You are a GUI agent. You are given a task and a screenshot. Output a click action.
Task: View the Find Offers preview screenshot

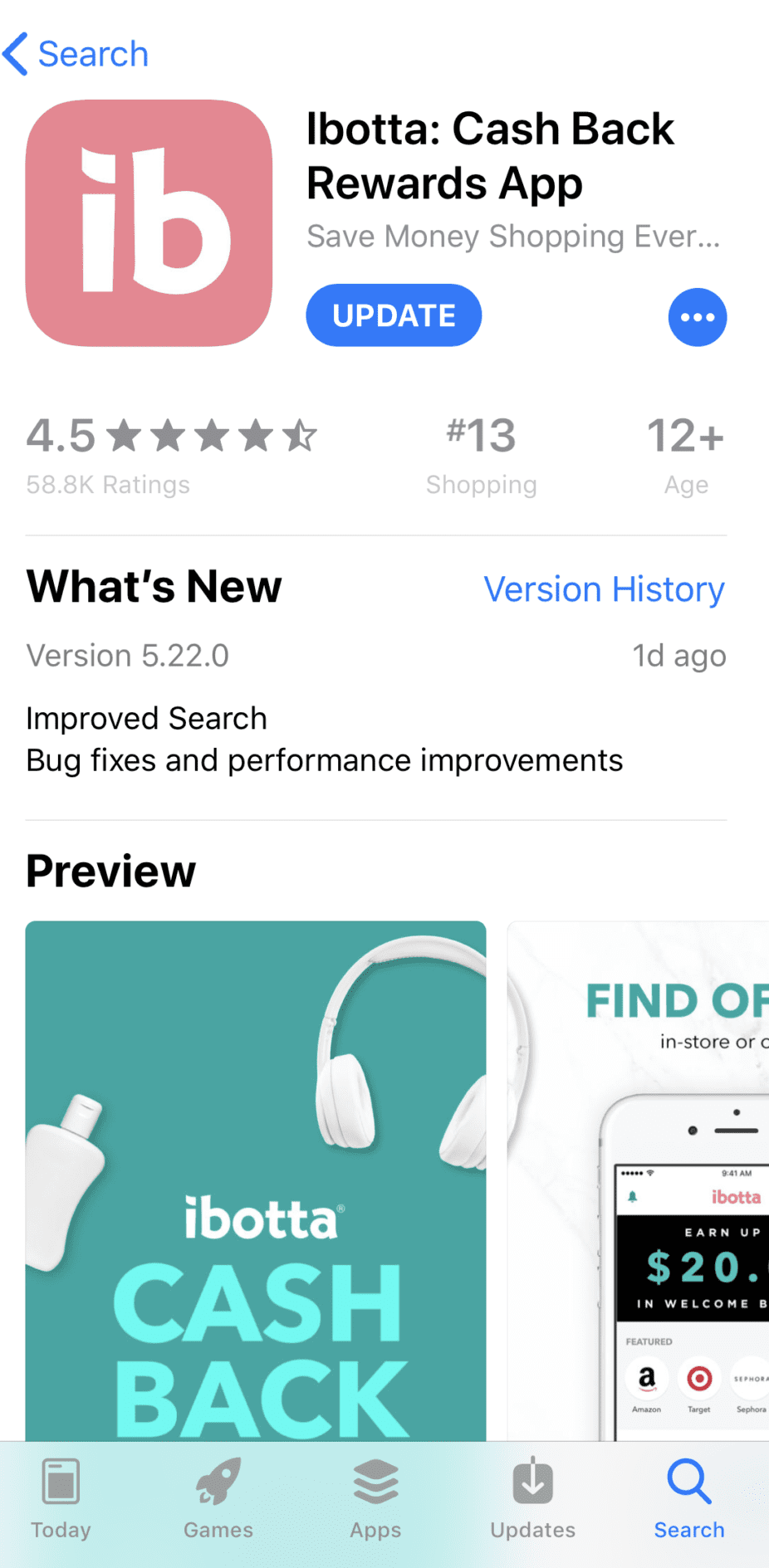tap(638, 1180)
